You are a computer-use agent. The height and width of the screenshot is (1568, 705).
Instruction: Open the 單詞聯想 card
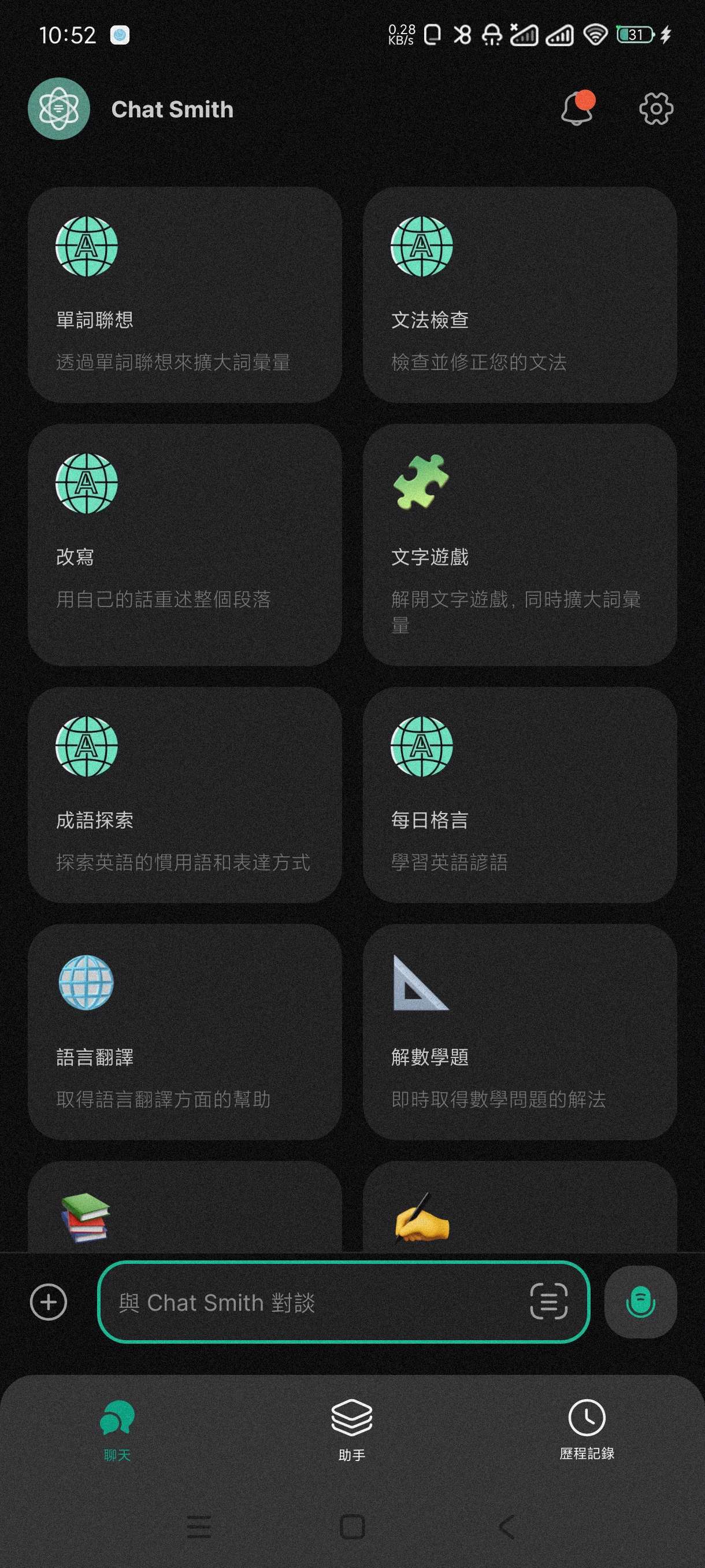[x=185, y=295]
